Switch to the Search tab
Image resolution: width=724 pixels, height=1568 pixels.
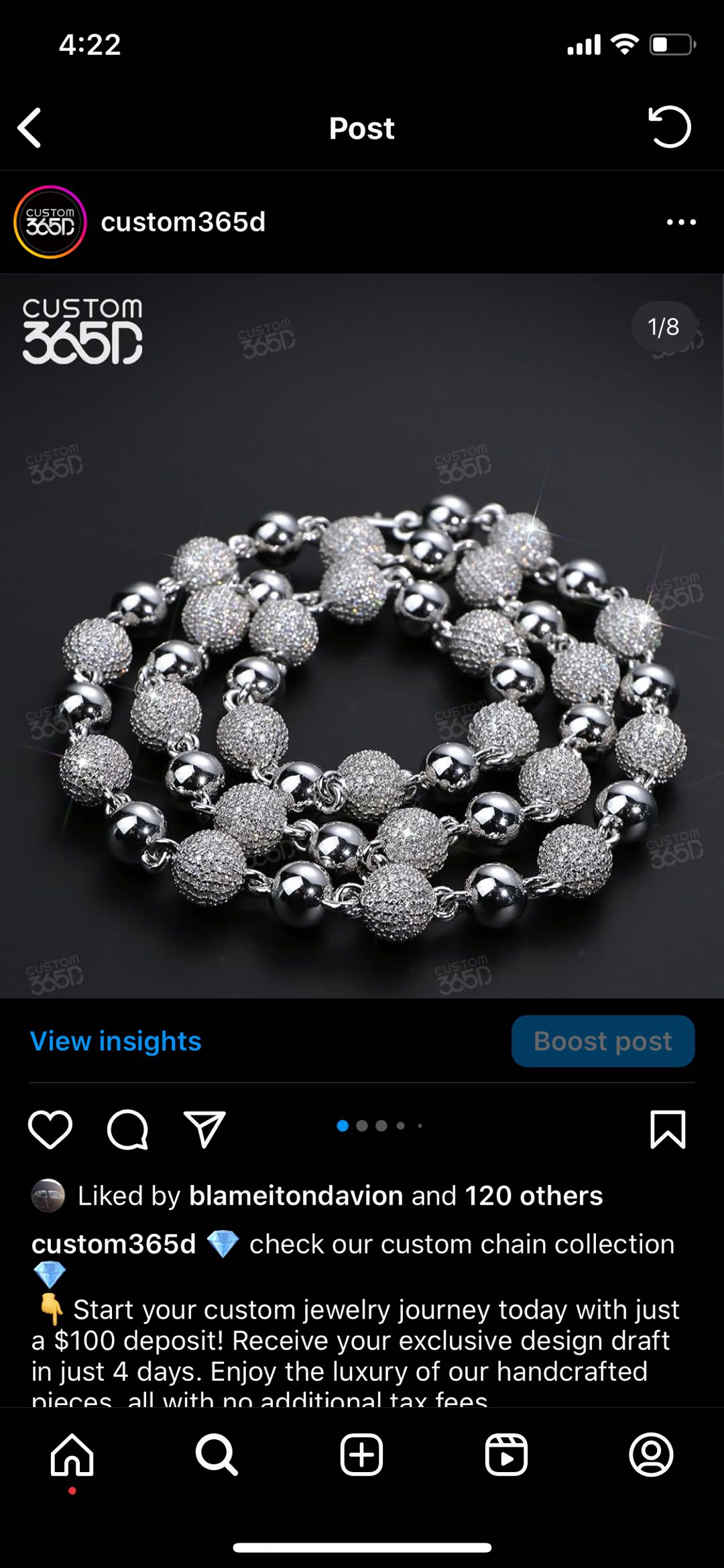click(217, 1455)
